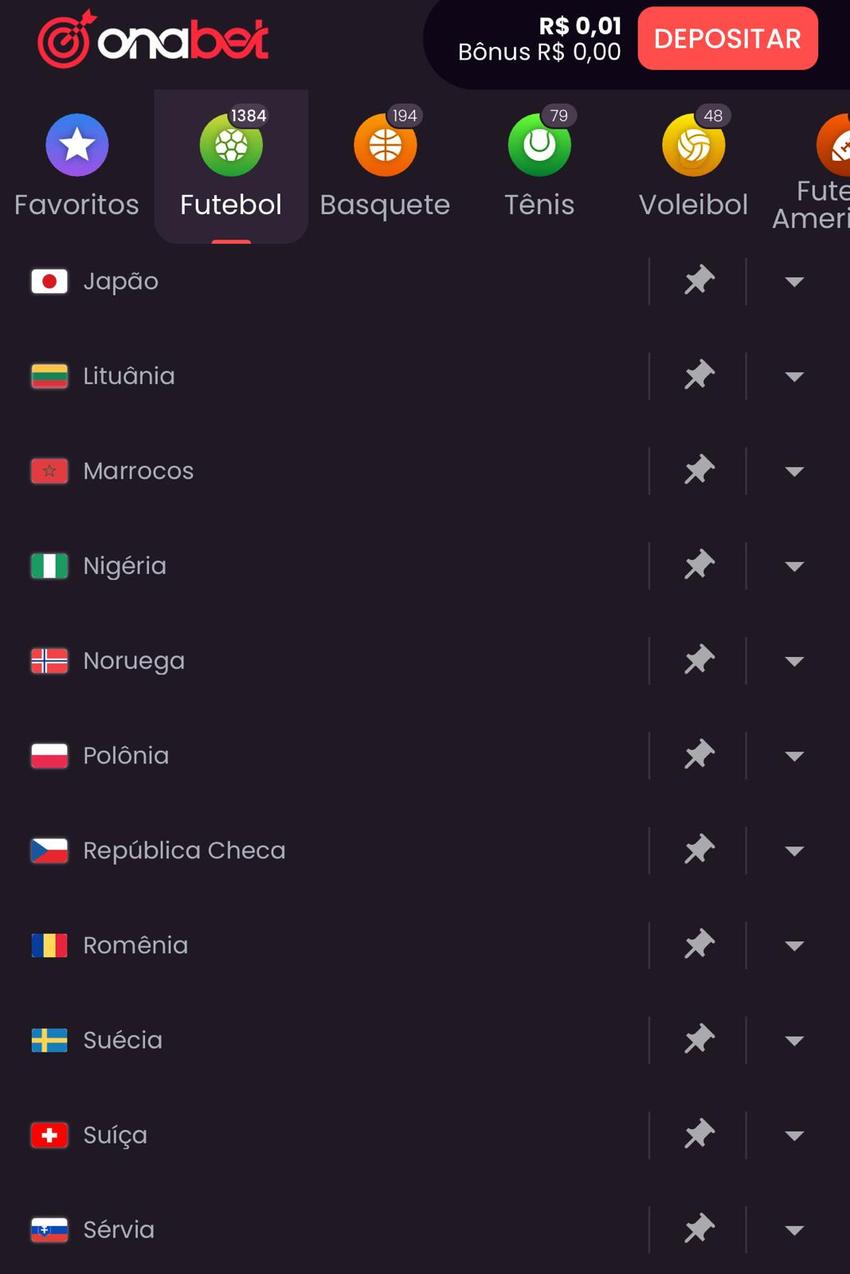Expand the Noruega leagues list

793,660
